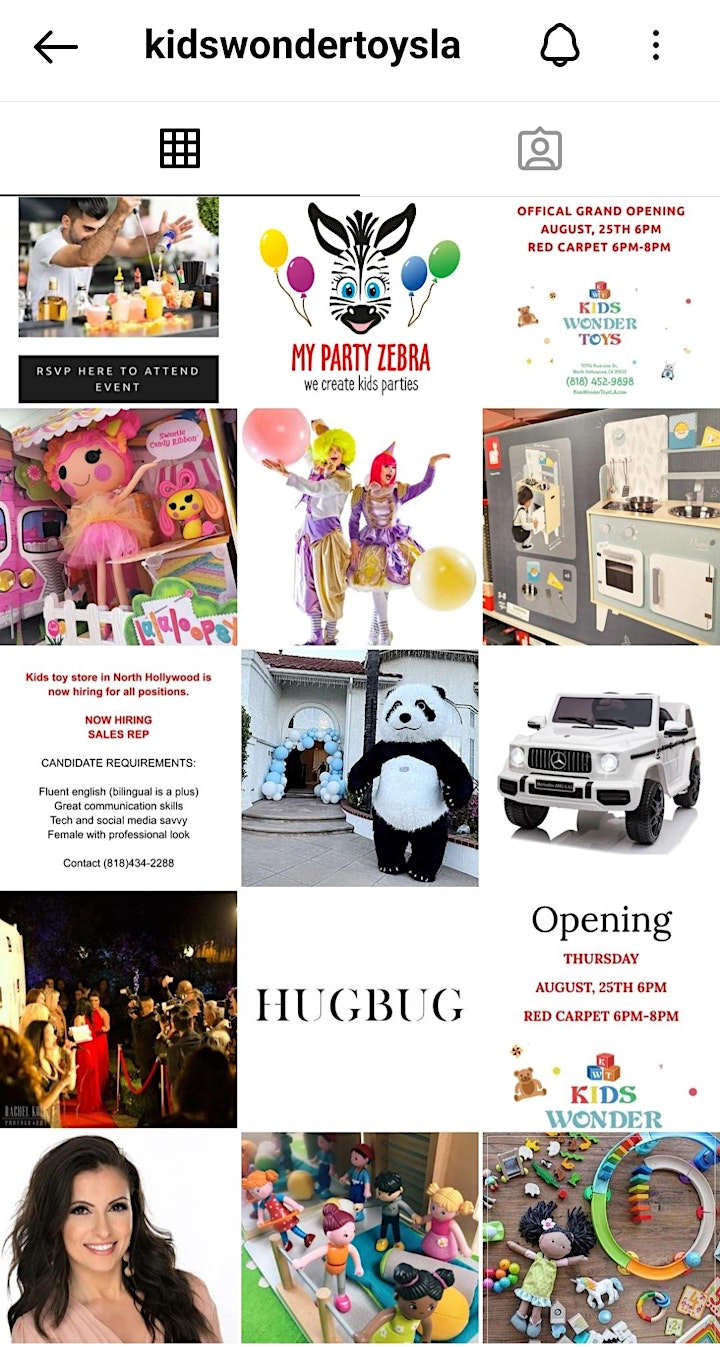Open the toy figurines playground post

tap(360, 1238)
